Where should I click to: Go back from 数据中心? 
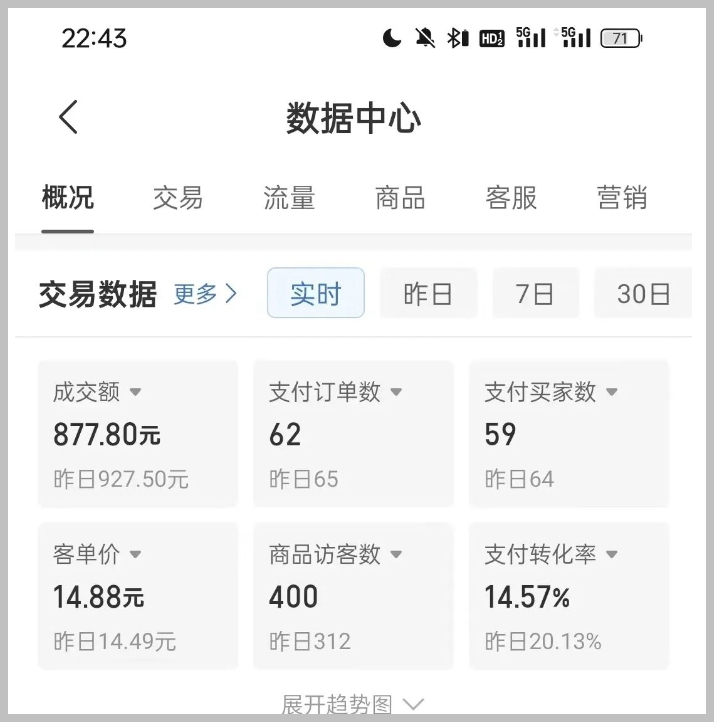pos(68,118)
